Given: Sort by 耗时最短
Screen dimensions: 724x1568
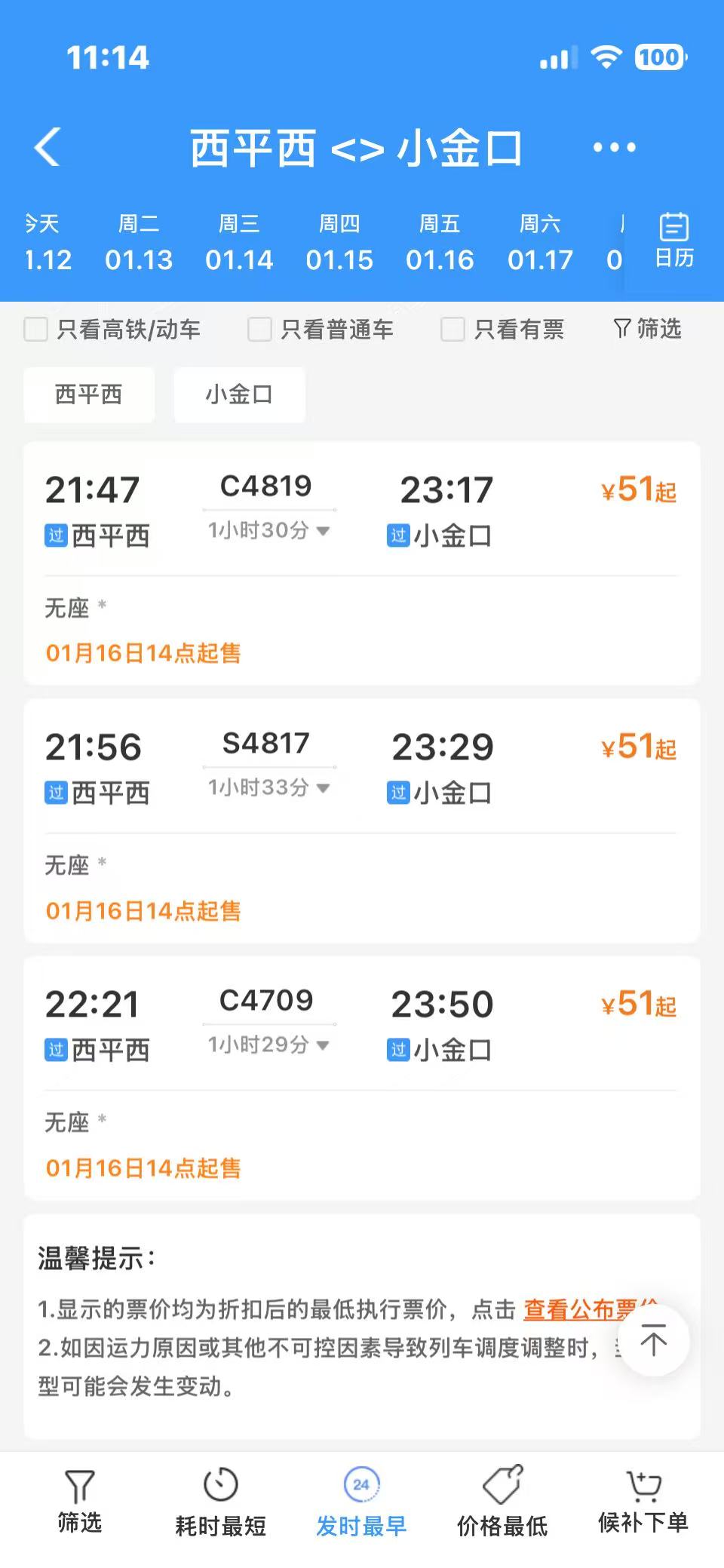Looking at the screenshot, I should 220,1502.
